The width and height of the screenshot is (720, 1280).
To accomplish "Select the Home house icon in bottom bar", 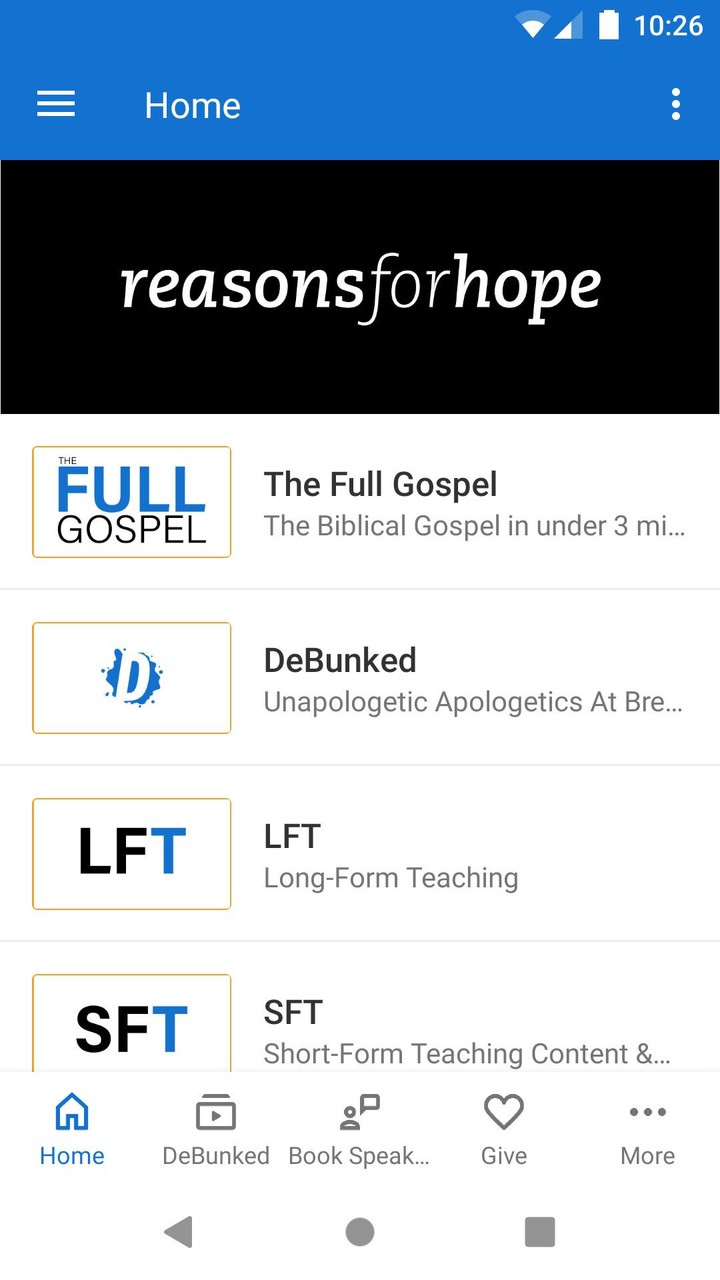I will pos(71,1111).
